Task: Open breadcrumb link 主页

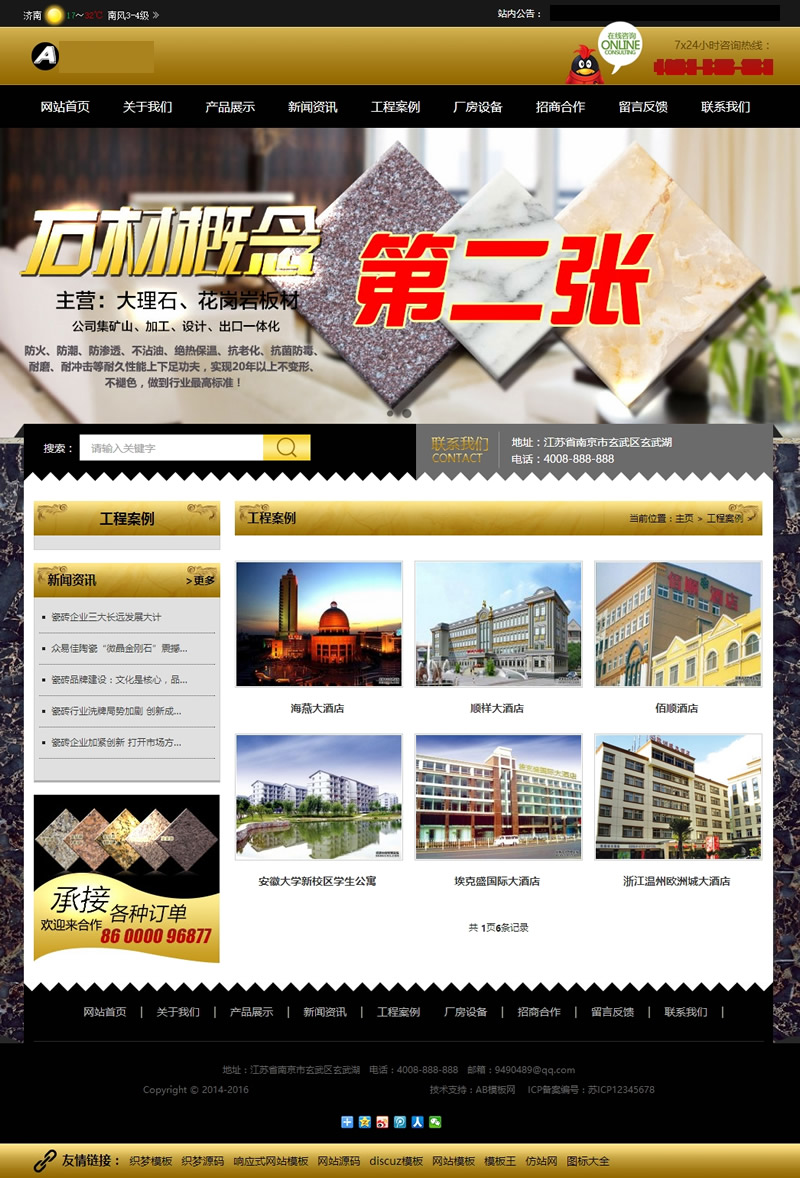Action: click(x=684, y=518)
